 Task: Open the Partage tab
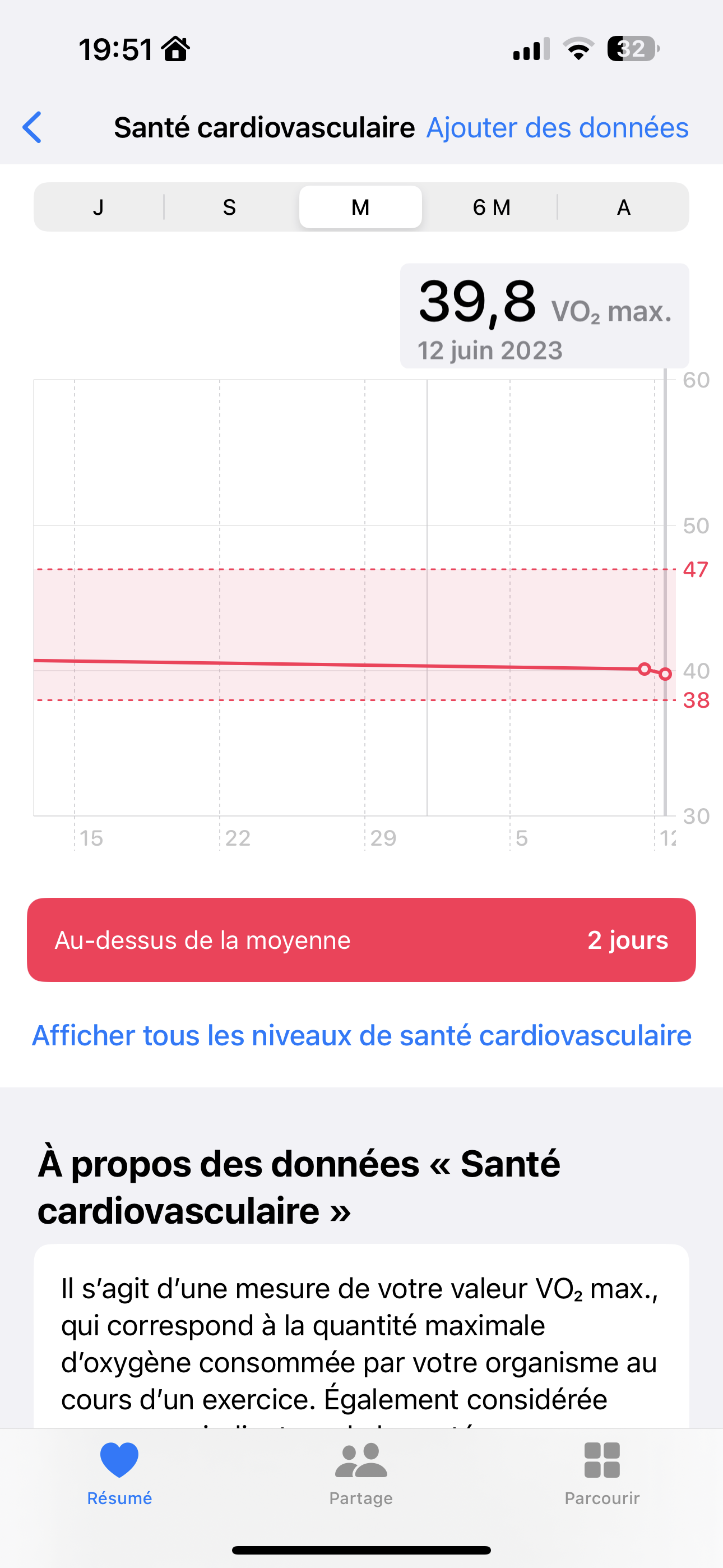coord(361,1473)
